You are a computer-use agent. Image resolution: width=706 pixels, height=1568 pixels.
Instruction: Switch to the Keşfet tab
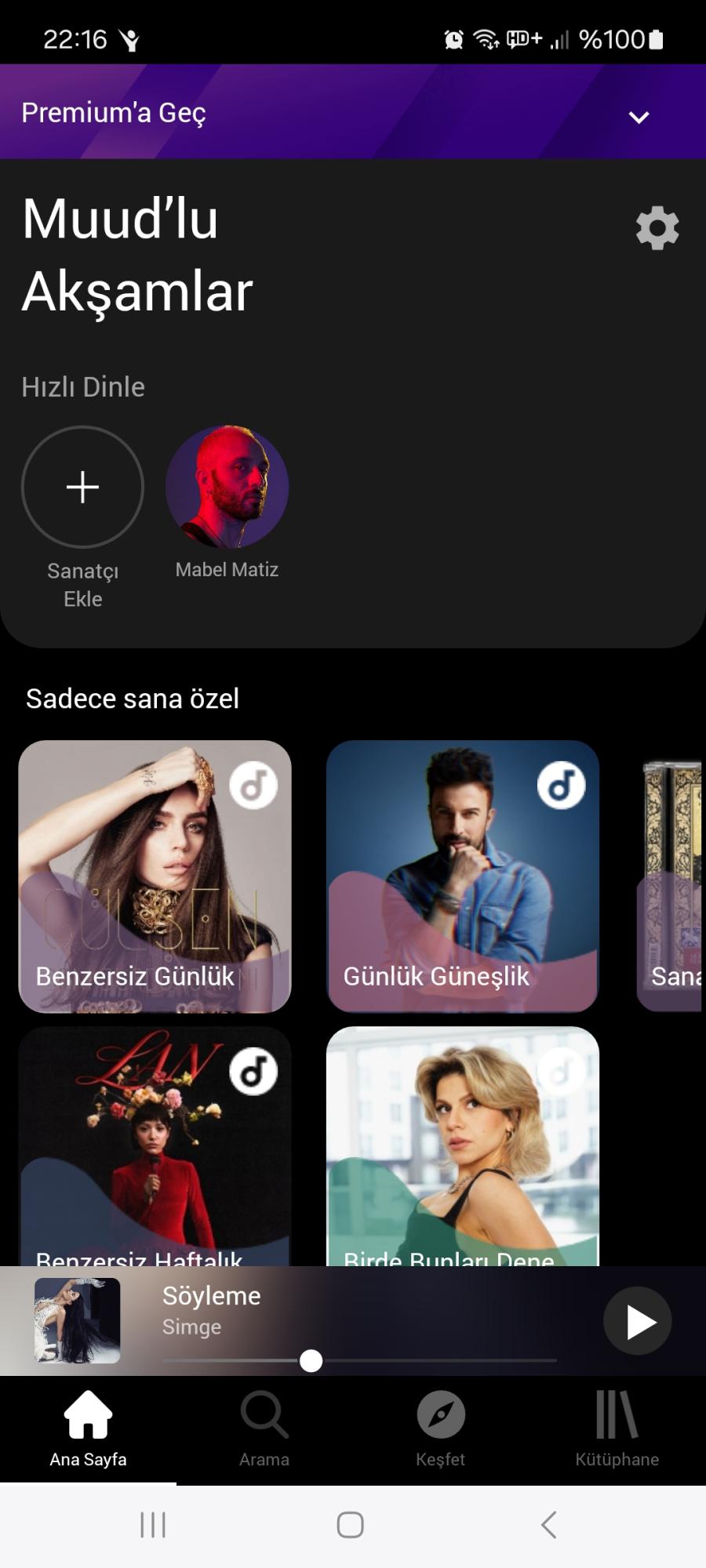440,1428
